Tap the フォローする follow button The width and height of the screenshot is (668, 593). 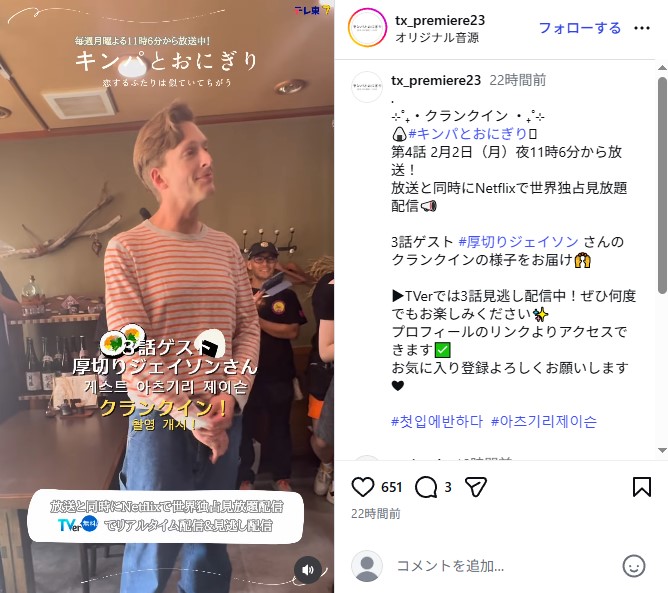point(580,27)
